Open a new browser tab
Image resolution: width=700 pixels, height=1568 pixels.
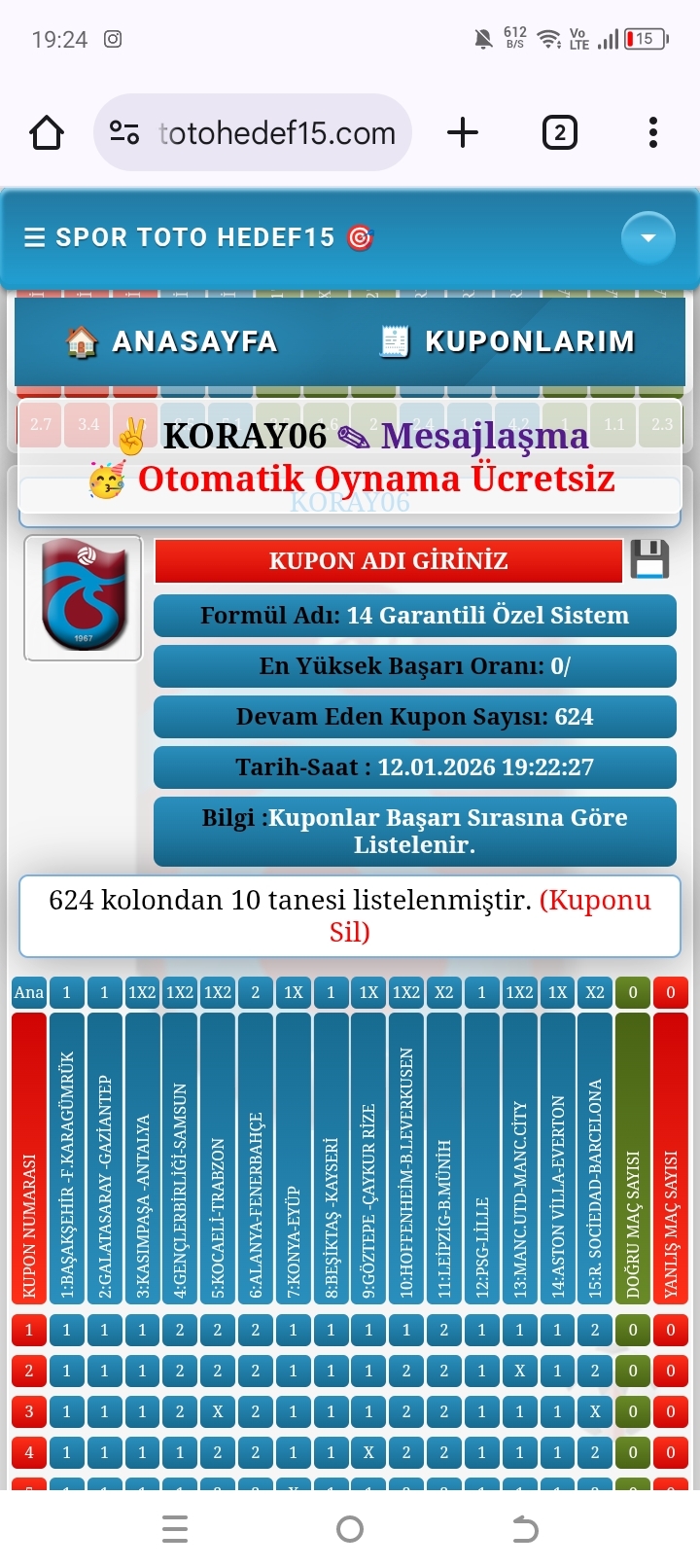[463, 132]
